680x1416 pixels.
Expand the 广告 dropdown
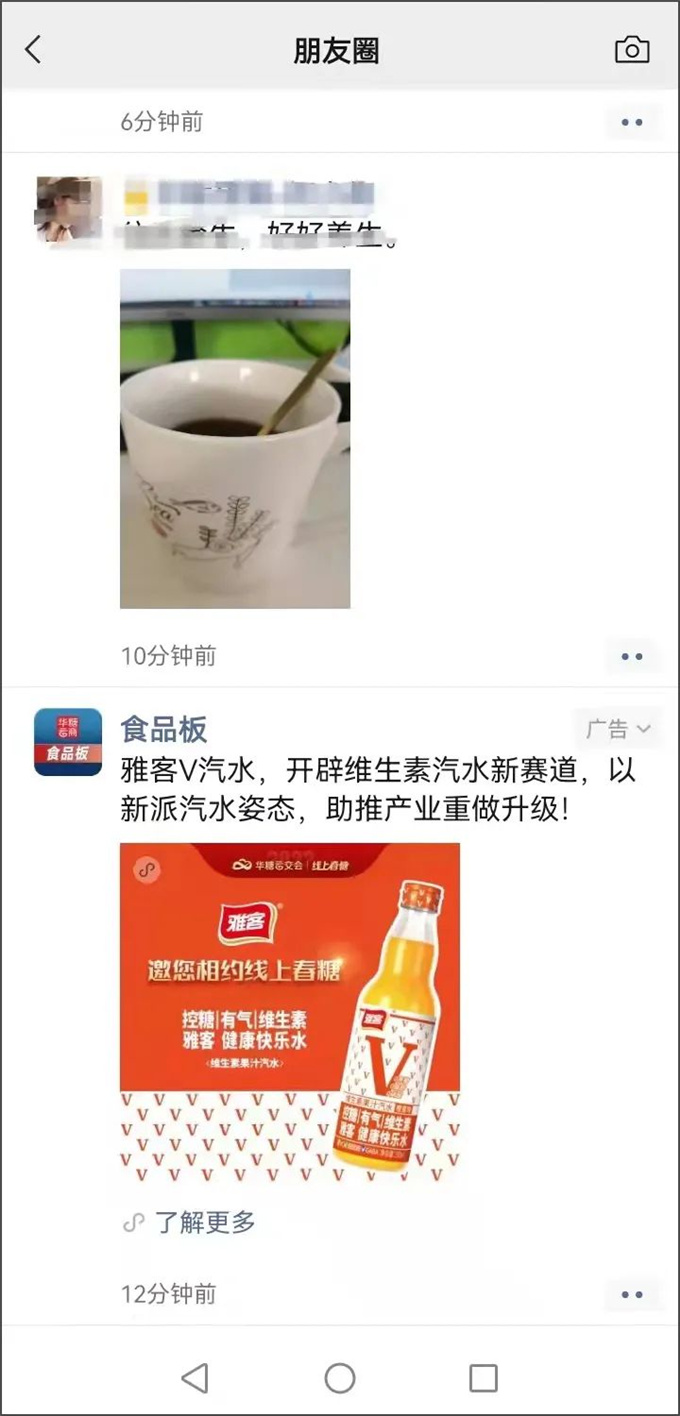[617, 729]
